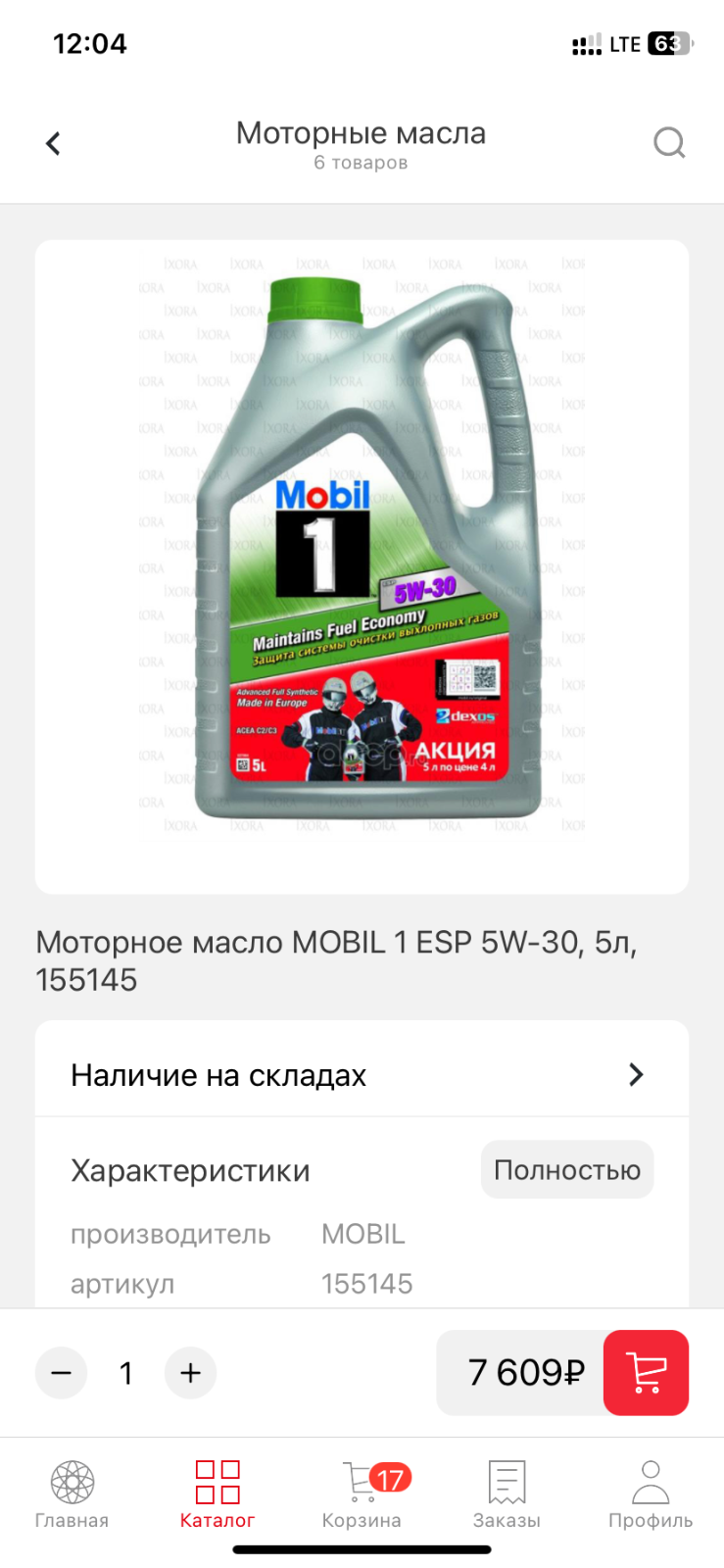Go to the Заказы tab
The width and height of the screenshot is (724, 1568).
(x=507, y=1495)
